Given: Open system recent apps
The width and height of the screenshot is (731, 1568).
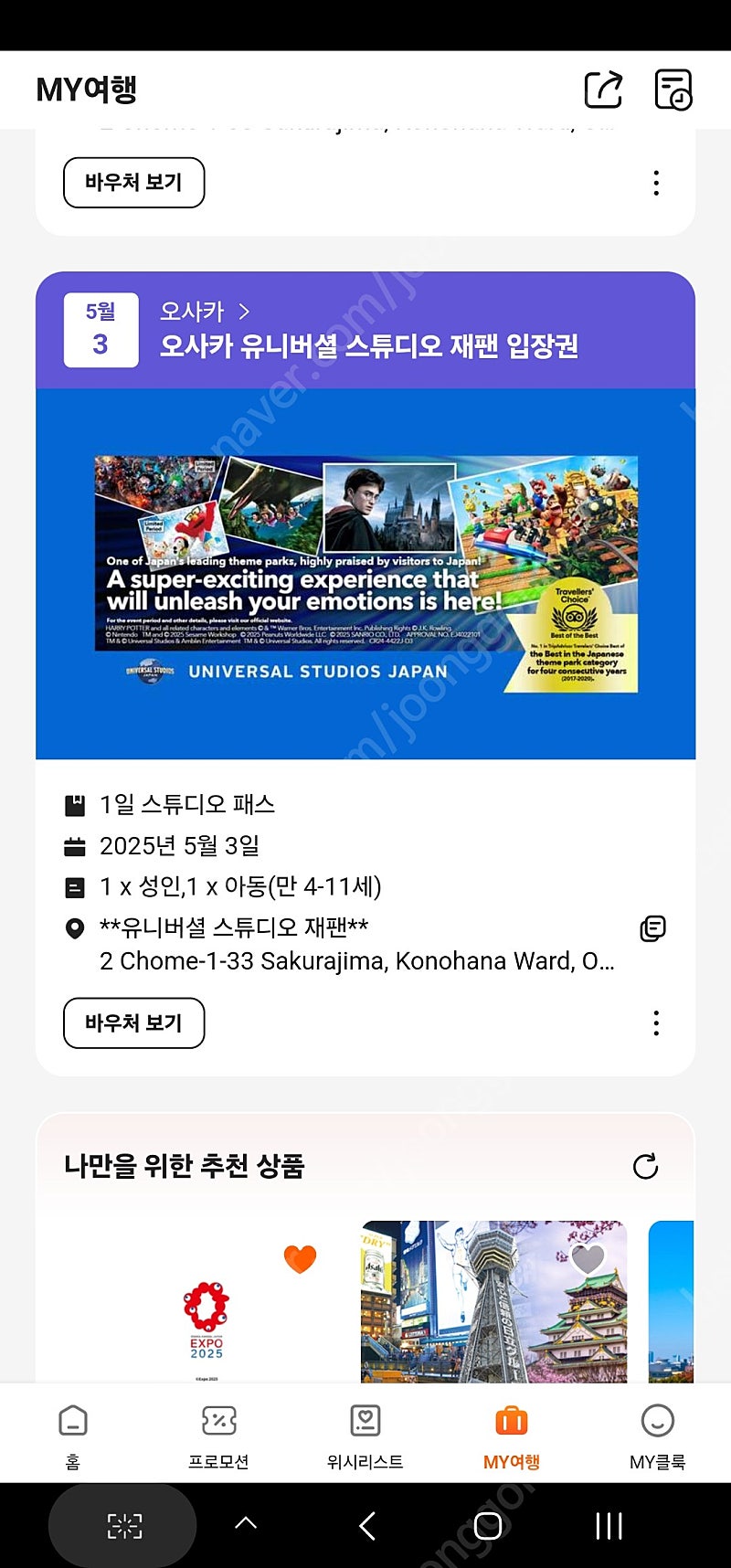Looking at the screenshot, I should point(609,1525).
